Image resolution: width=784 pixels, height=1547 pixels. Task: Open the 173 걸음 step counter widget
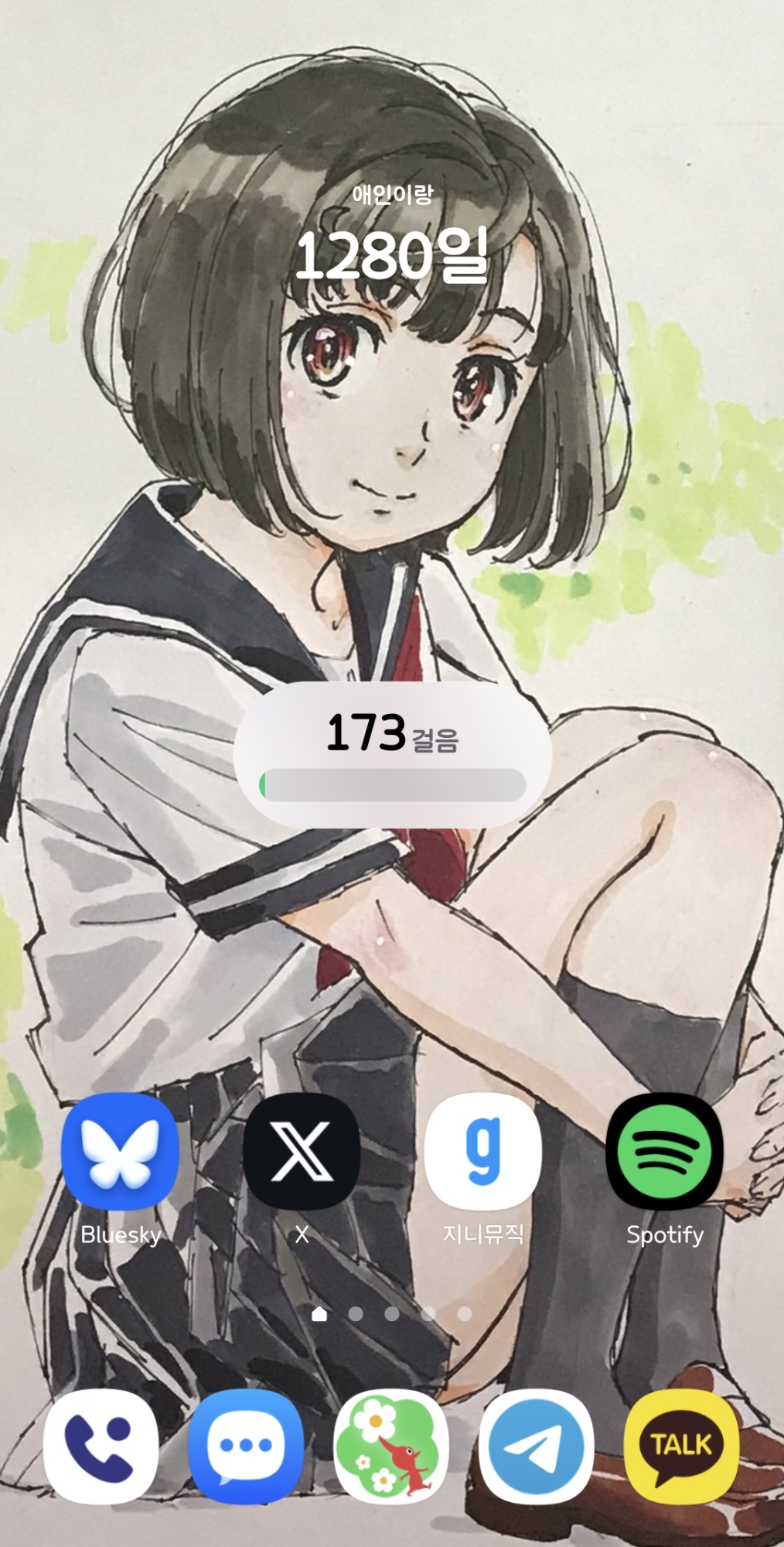point(393,754)
